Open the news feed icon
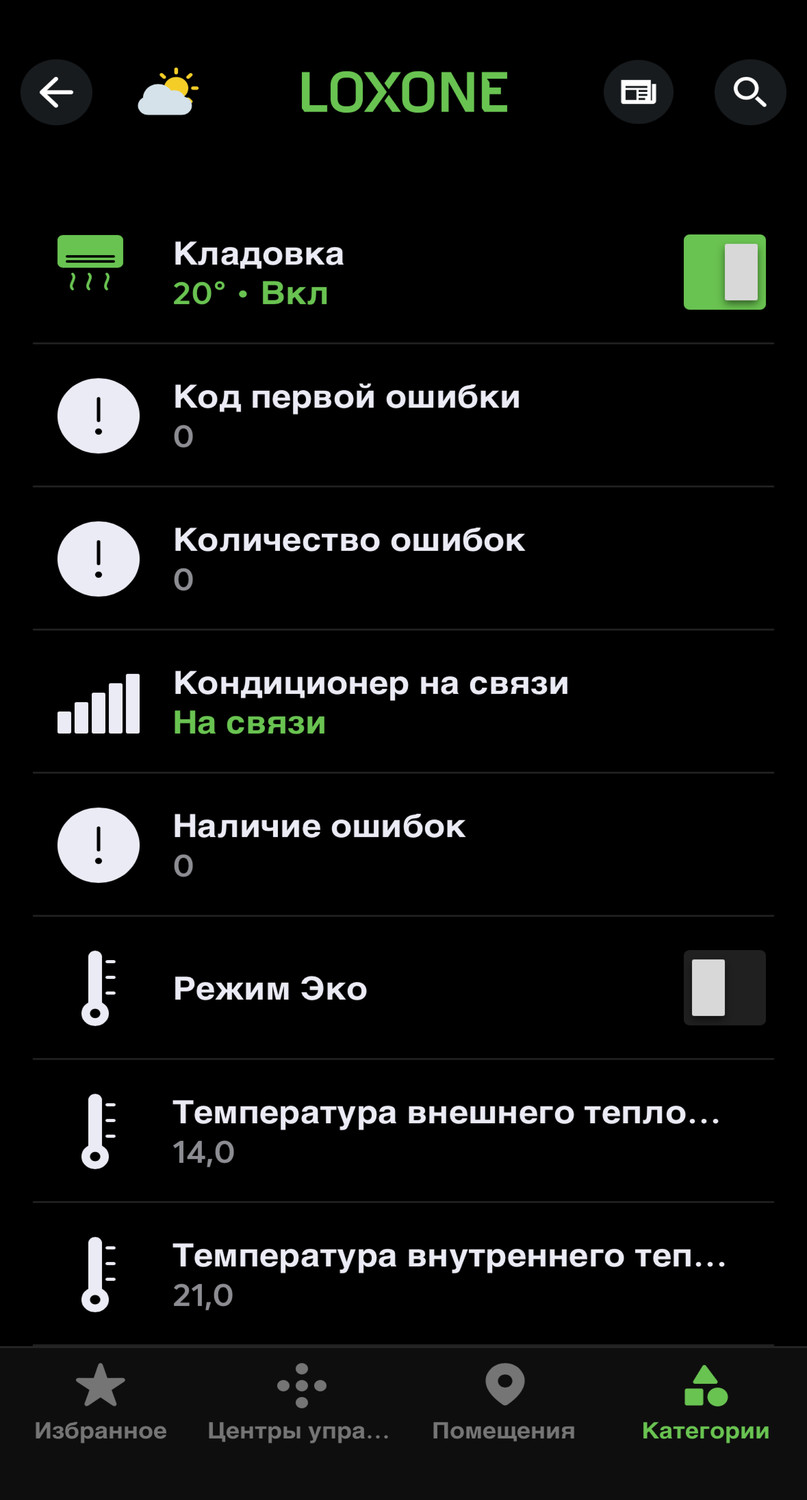 coord(638,93)
